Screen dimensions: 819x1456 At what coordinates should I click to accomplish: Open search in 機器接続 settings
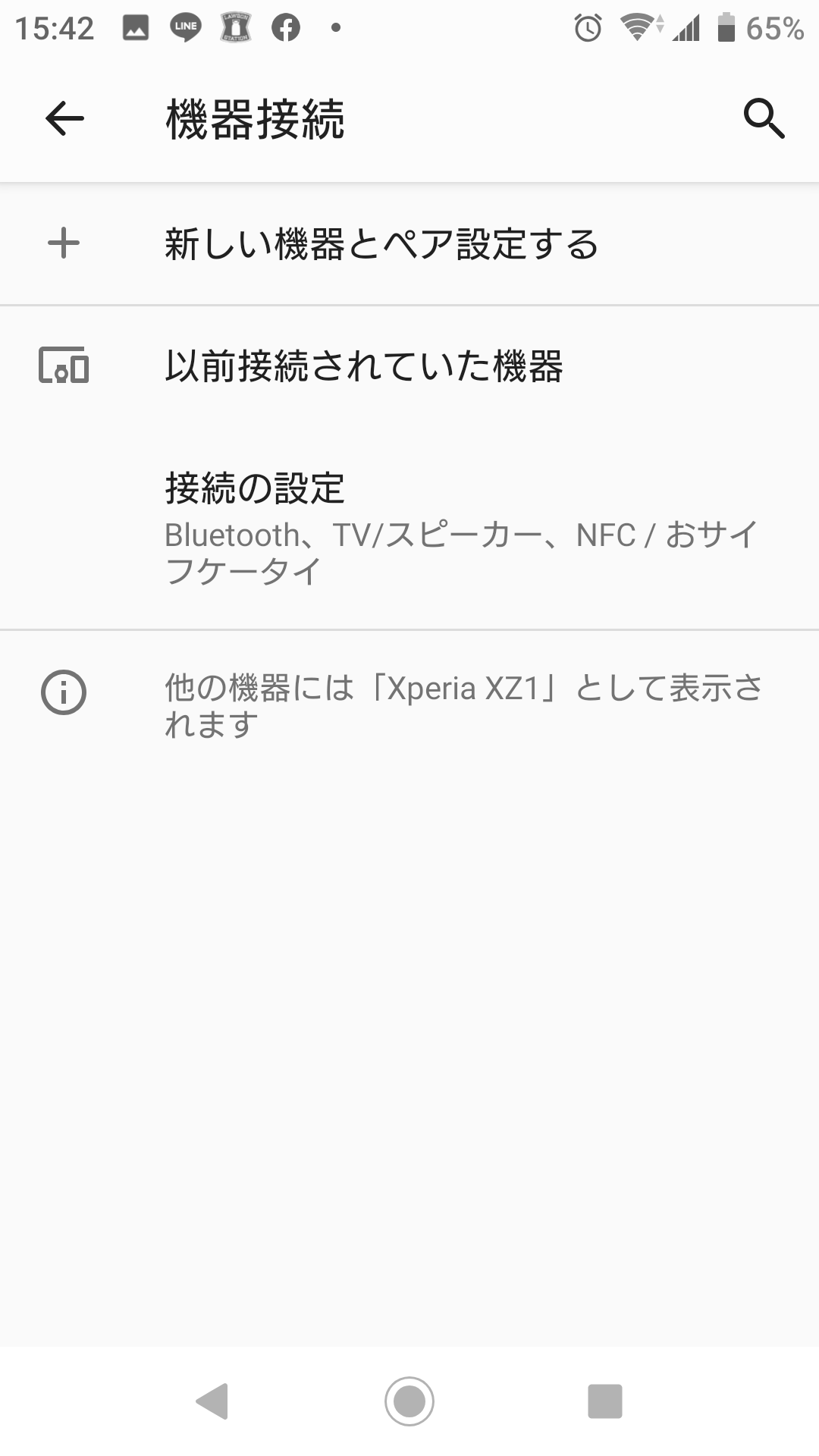coord(764,119)
